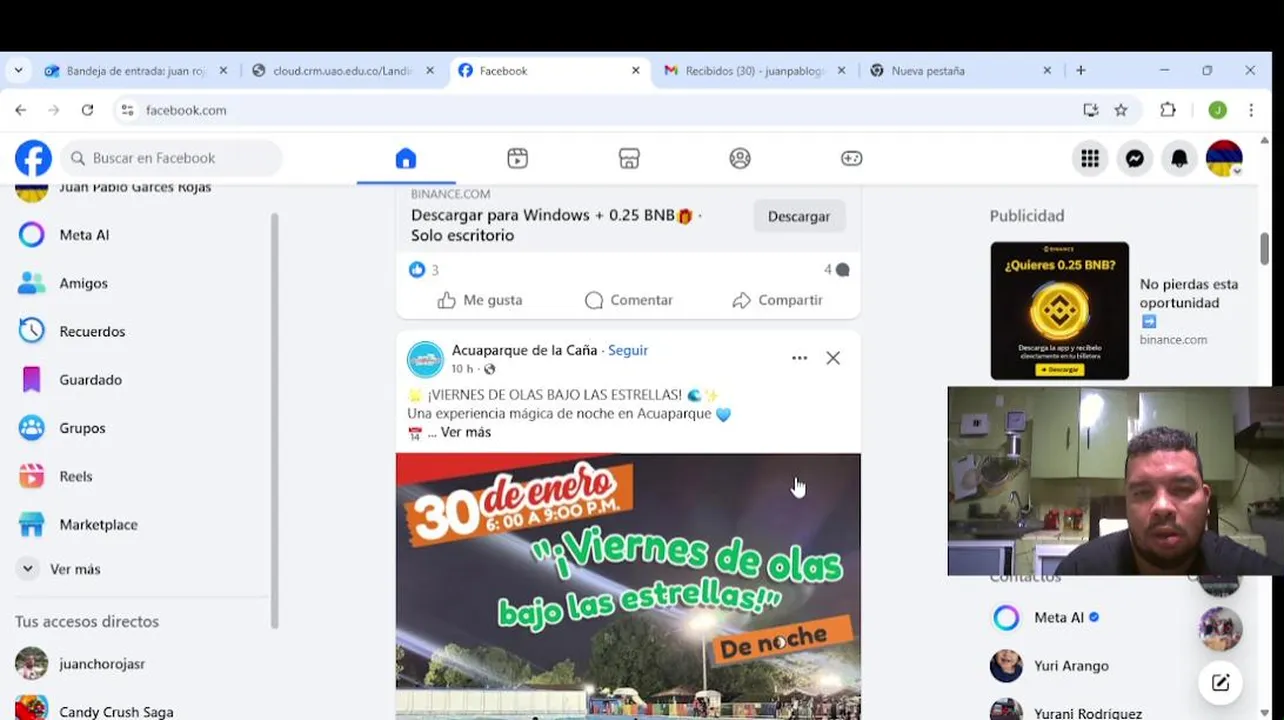Expand post text with Ver más
The image size is (1284, 720).
pos(466,432)
